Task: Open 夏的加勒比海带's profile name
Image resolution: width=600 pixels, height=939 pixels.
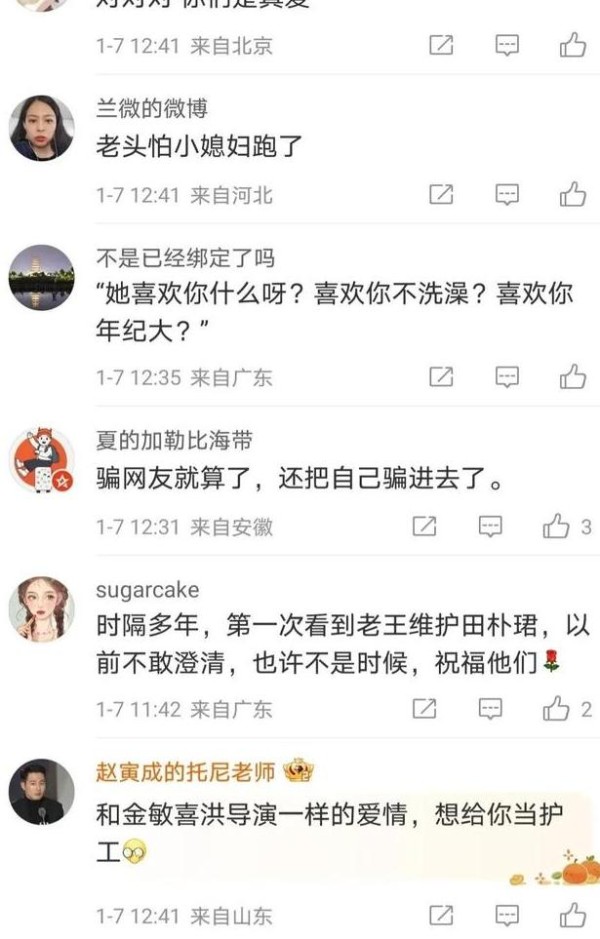Action: tap(174, 440)
